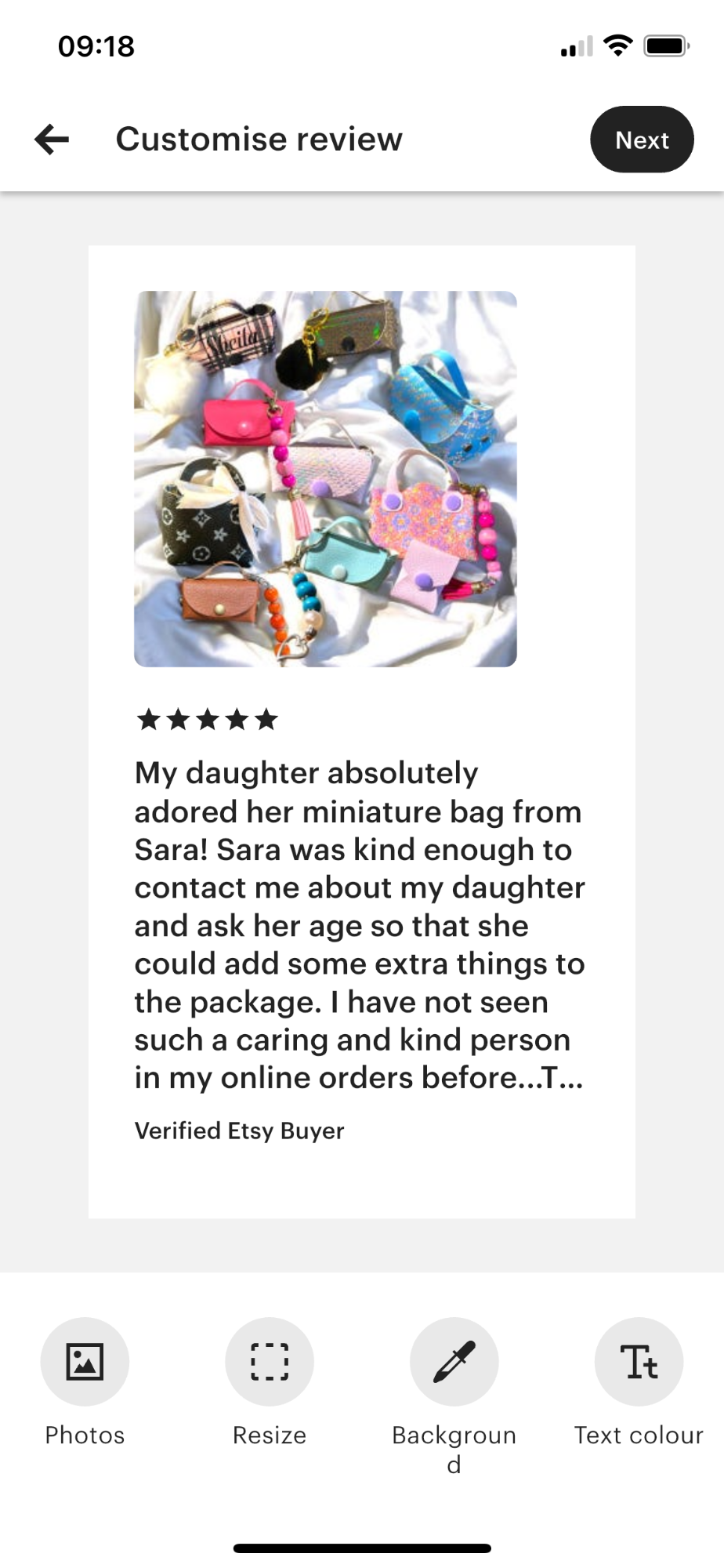Select the Resize tool

pos(270,1362)
